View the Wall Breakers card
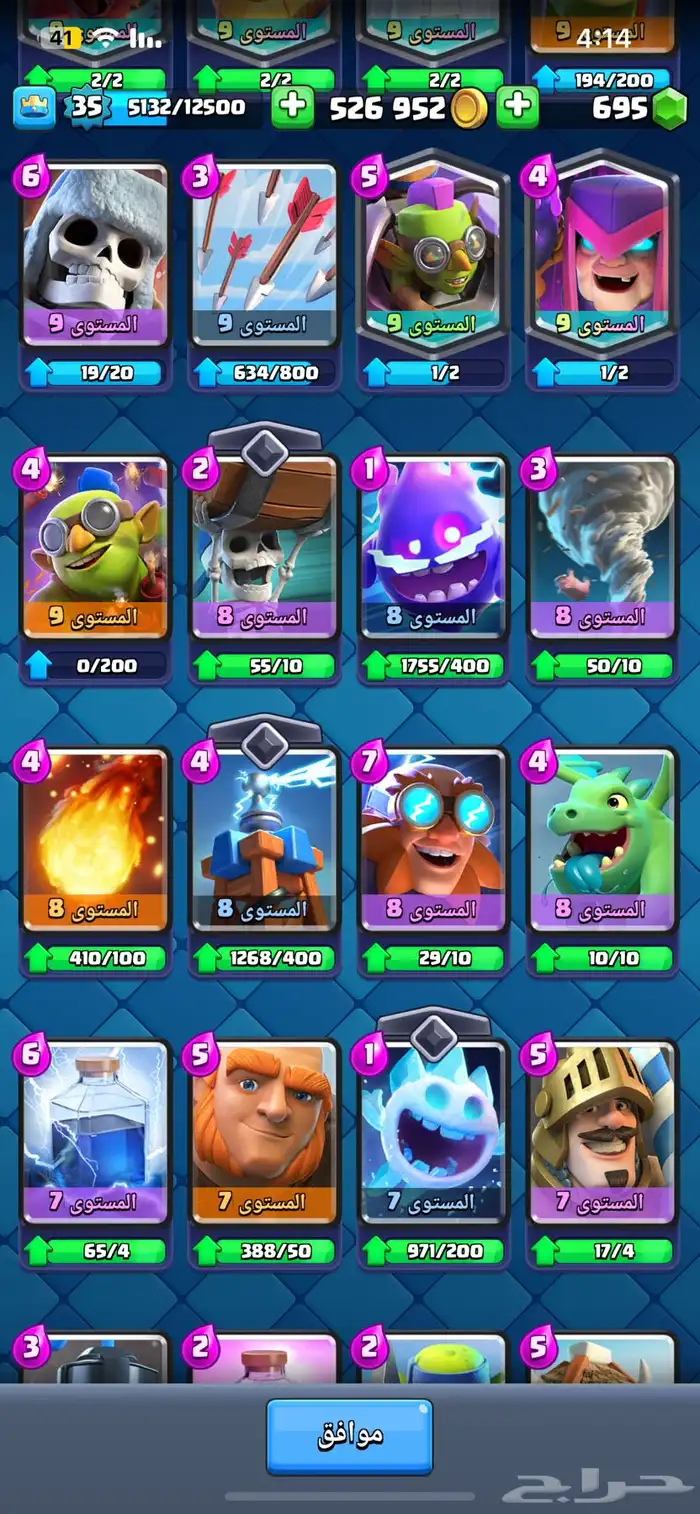700x1514 pixels. click(x=265, y=545)
